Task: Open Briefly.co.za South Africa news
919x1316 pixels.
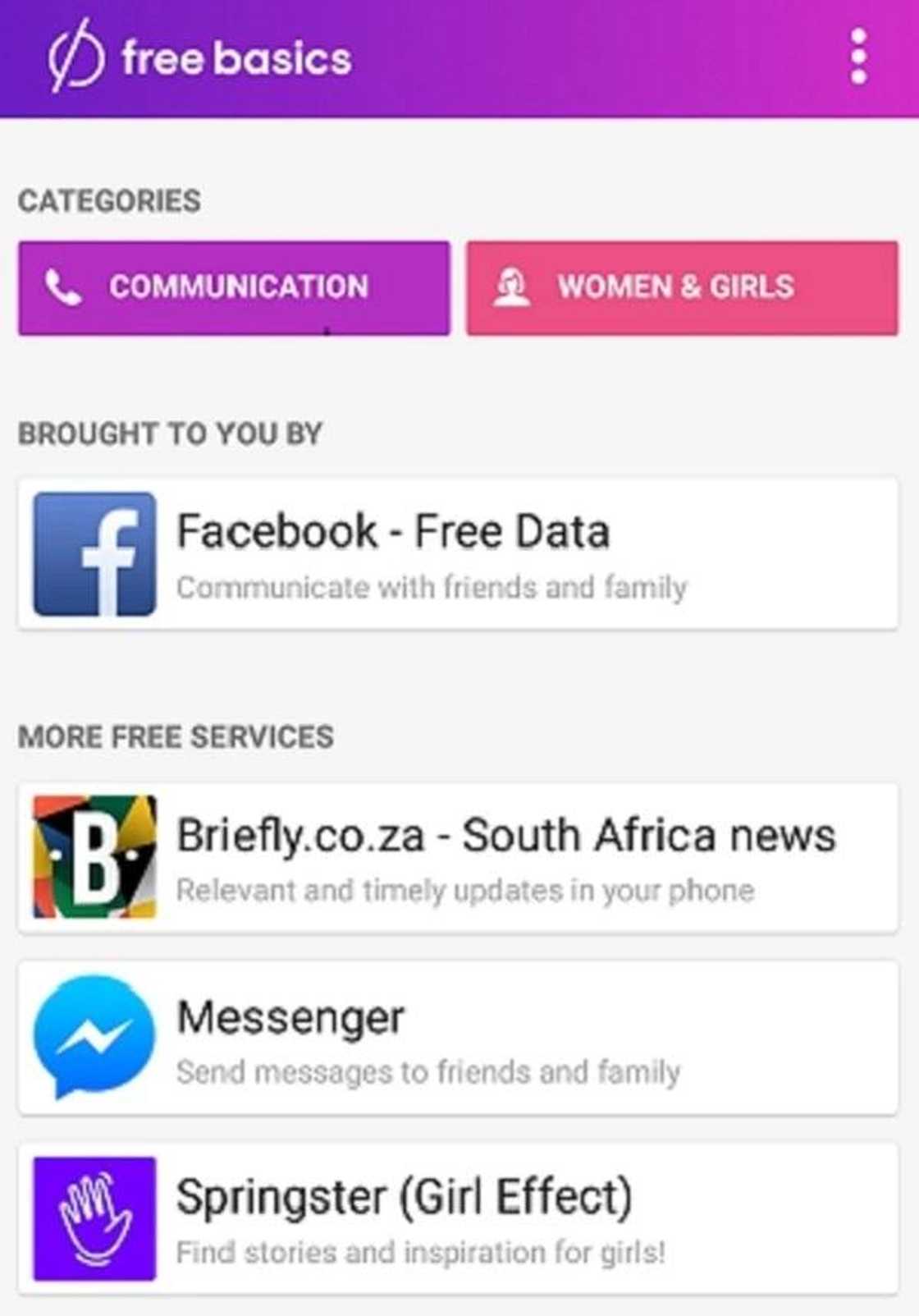Action: (458, 857)
